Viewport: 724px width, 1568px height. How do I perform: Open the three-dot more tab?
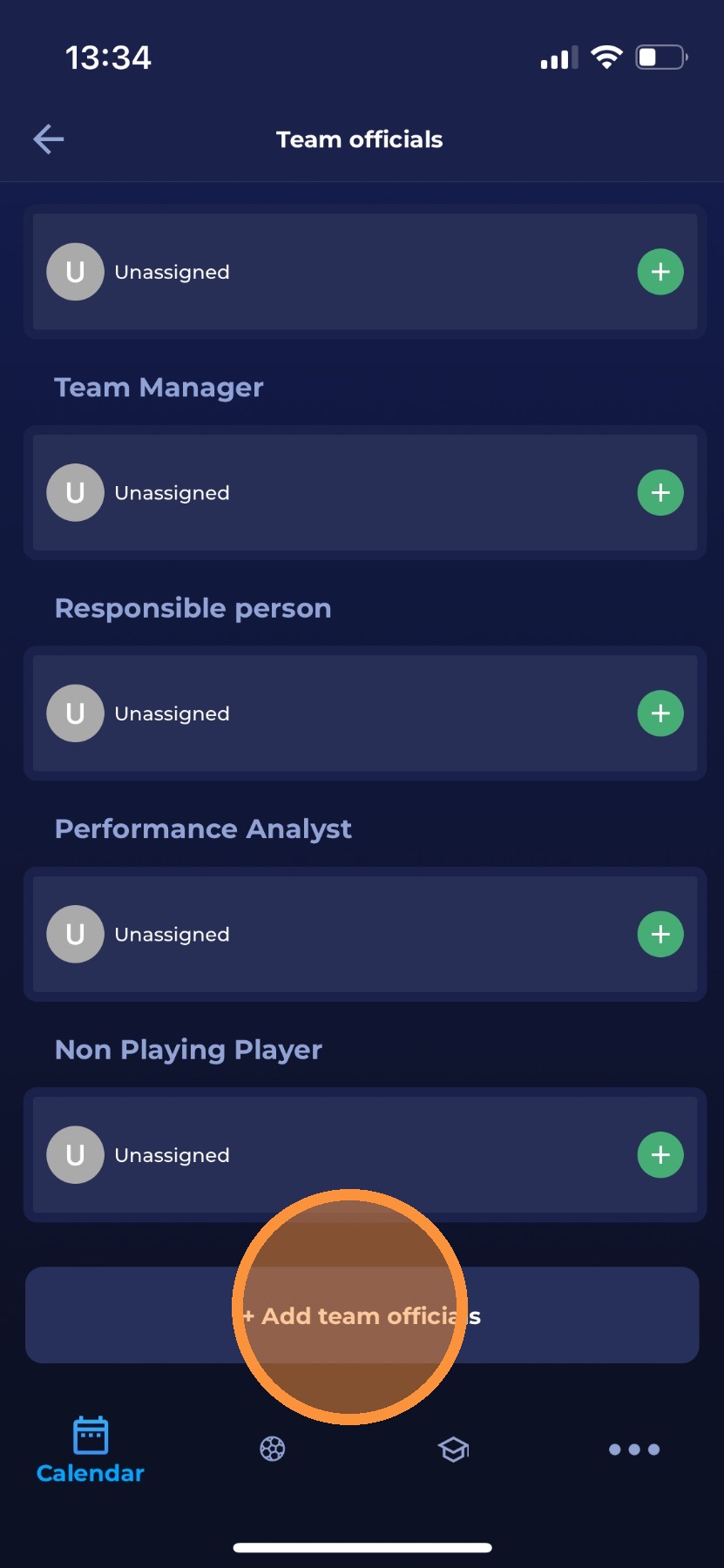click(x=633, y=1450)
